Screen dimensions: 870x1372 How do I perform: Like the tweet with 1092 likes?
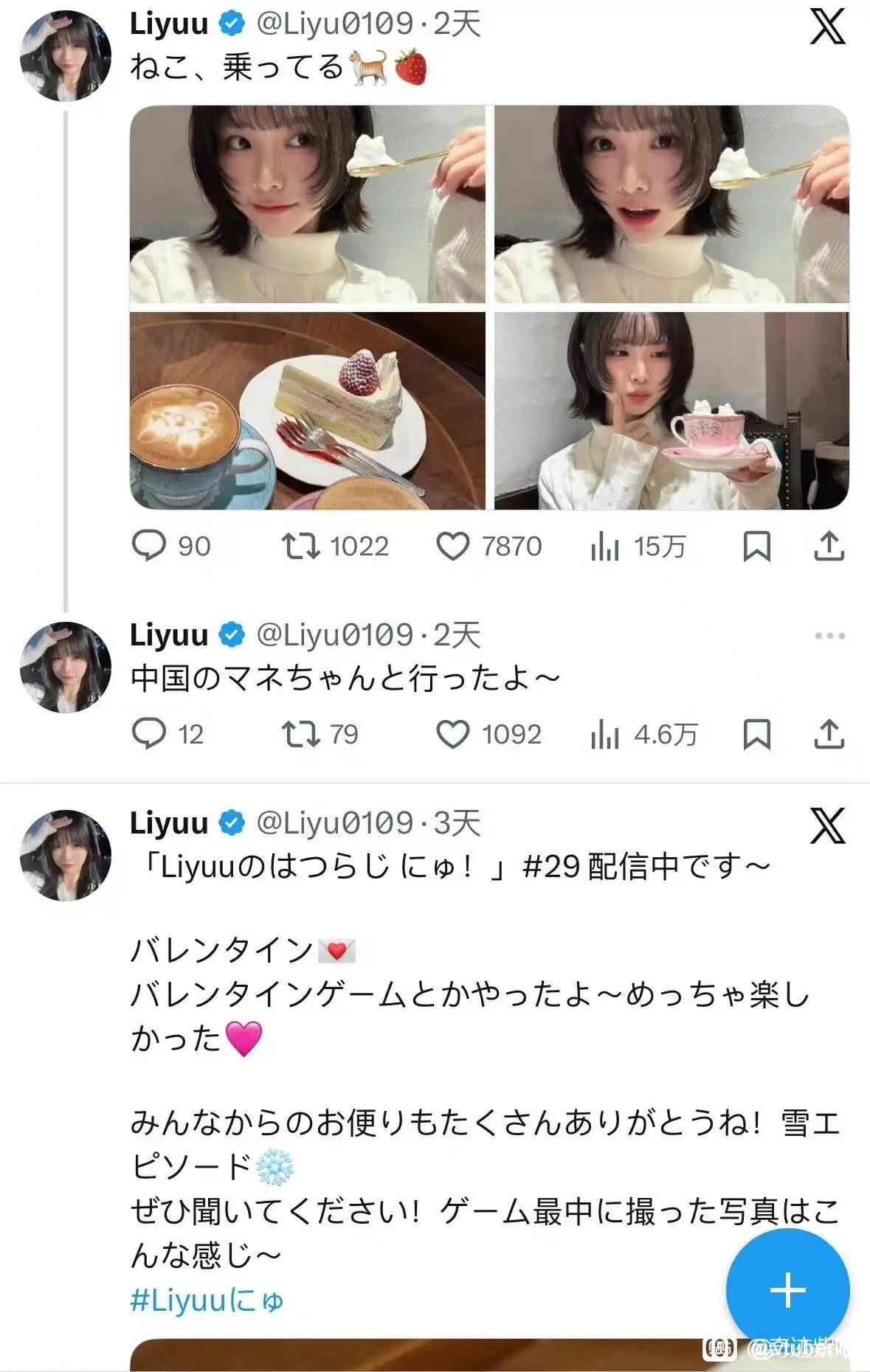(x=452, y=735)
